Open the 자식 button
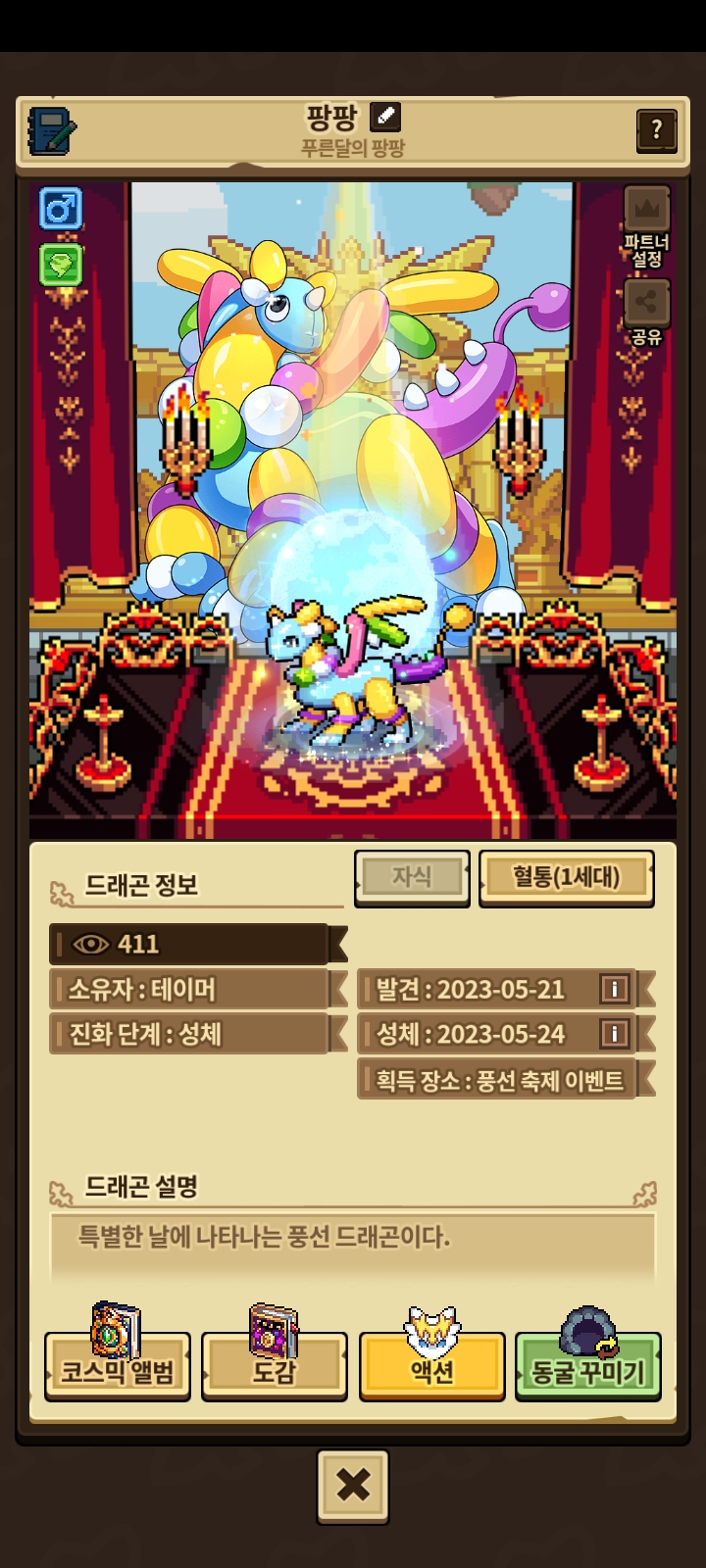The image size is (706, 1568). [412, 876]
